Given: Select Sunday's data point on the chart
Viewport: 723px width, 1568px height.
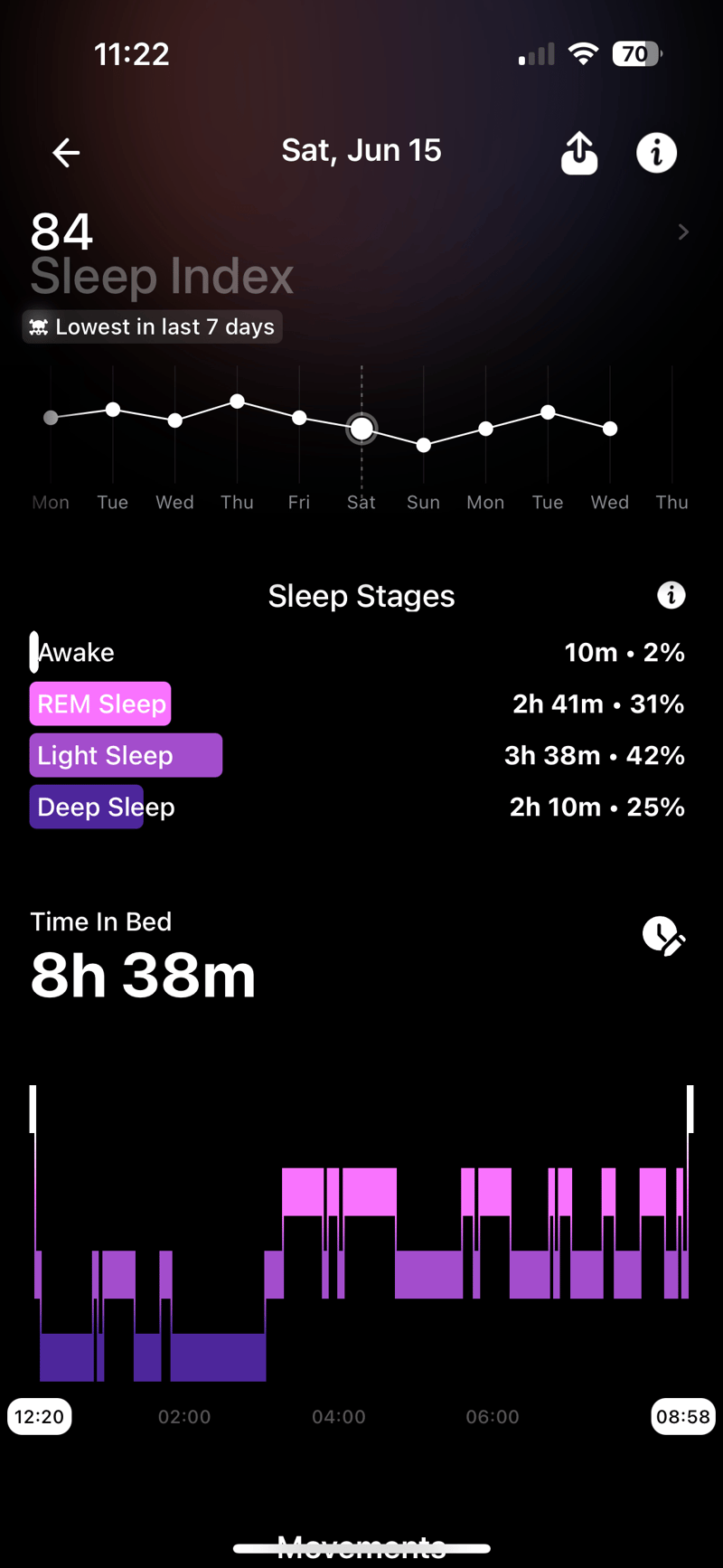Looking at the screenshot, I should 423,445.
